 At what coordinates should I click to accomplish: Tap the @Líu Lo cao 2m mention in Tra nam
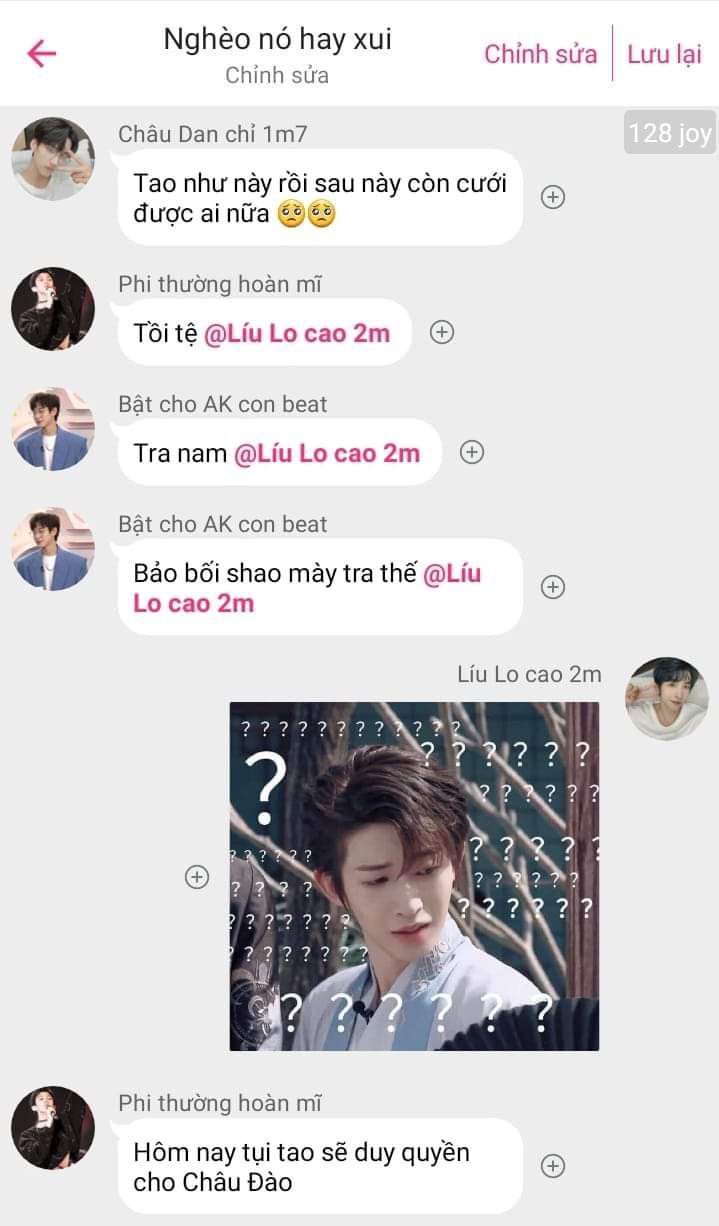pyautogui.click(x=327, y=453)
